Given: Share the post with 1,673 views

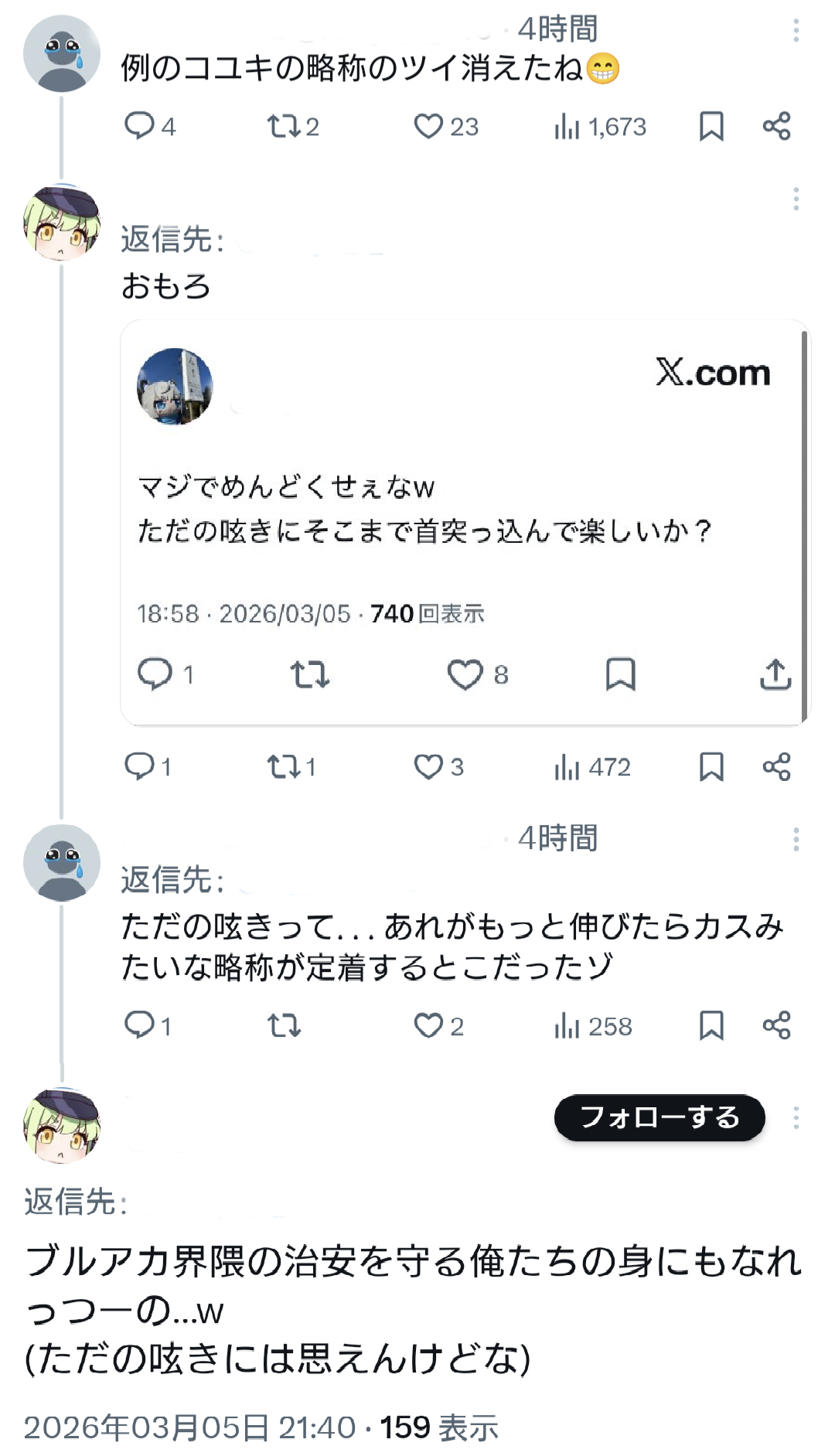Looking at the screenshot, I should (776, 126).
